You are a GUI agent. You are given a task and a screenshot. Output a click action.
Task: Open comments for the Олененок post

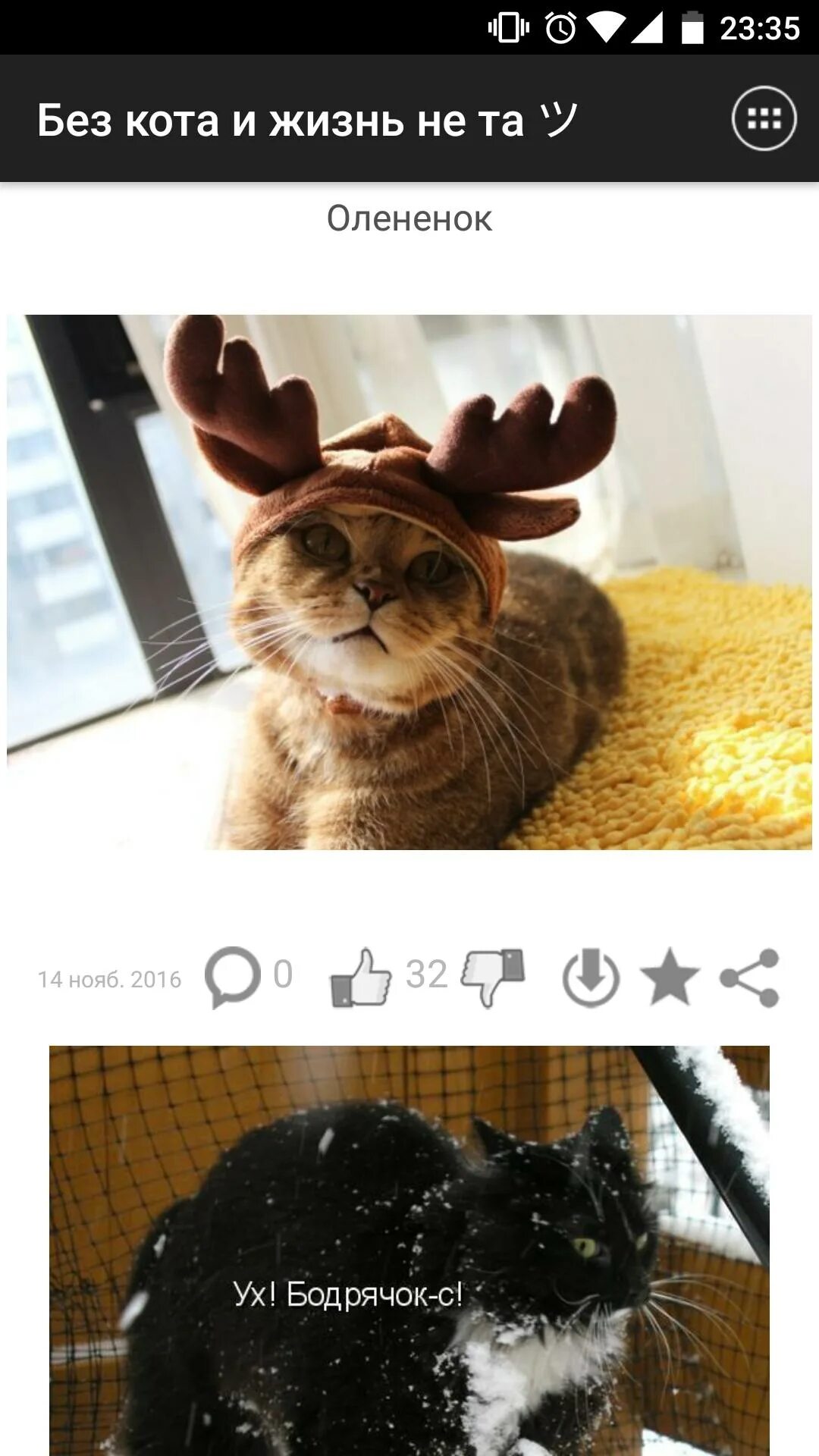[x=233, y=977]
